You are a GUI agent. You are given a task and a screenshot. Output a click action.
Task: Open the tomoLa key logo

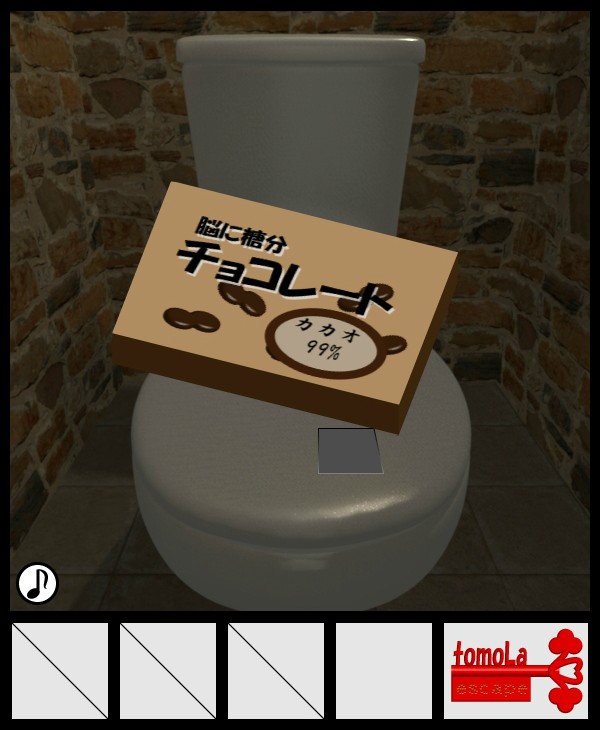point(516,671)
